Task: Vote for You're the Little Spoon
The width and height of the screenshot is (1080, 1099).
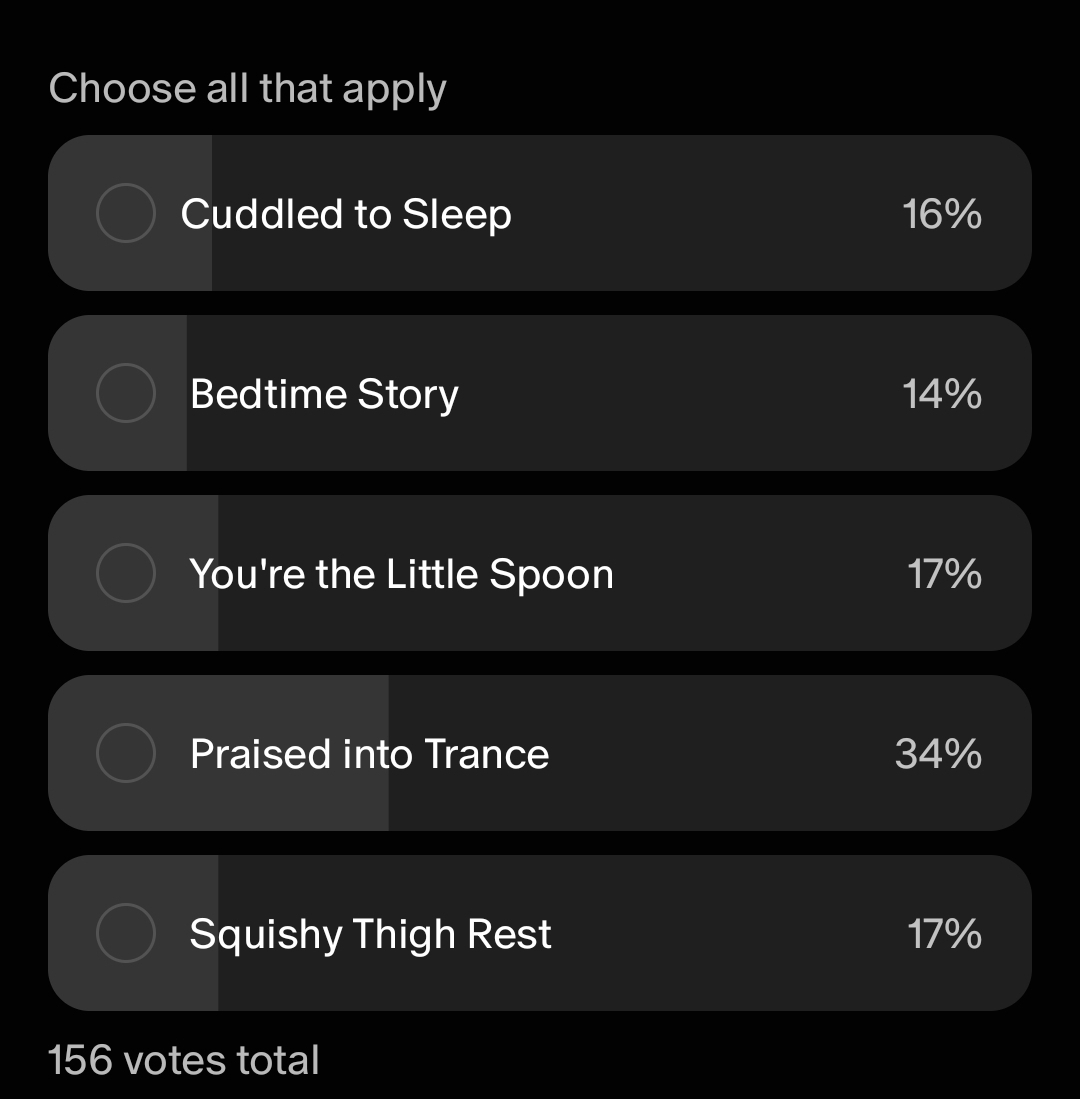Action: [126, 573]
